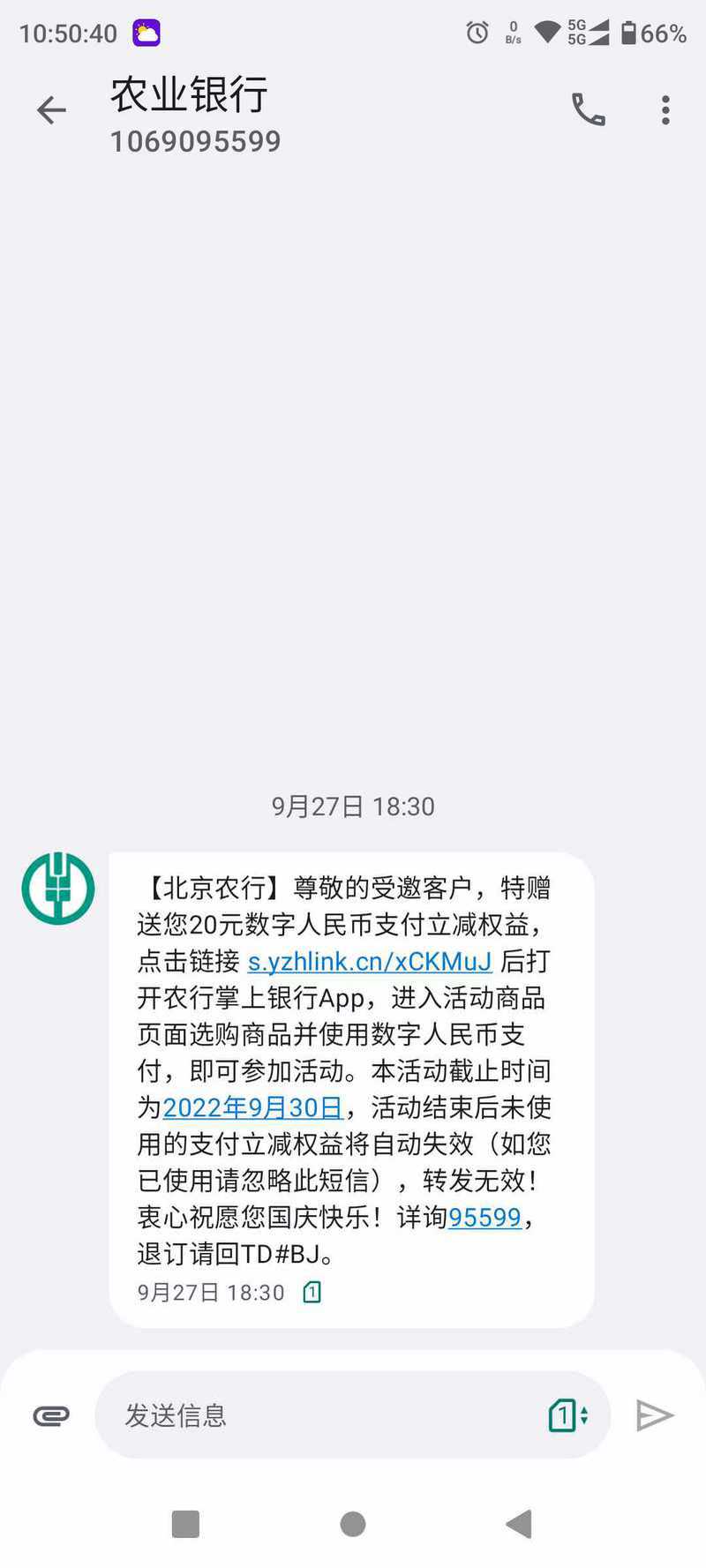Go back to the message list
The height and width of the screenshot is (1568, 706).
click(51, 110)
